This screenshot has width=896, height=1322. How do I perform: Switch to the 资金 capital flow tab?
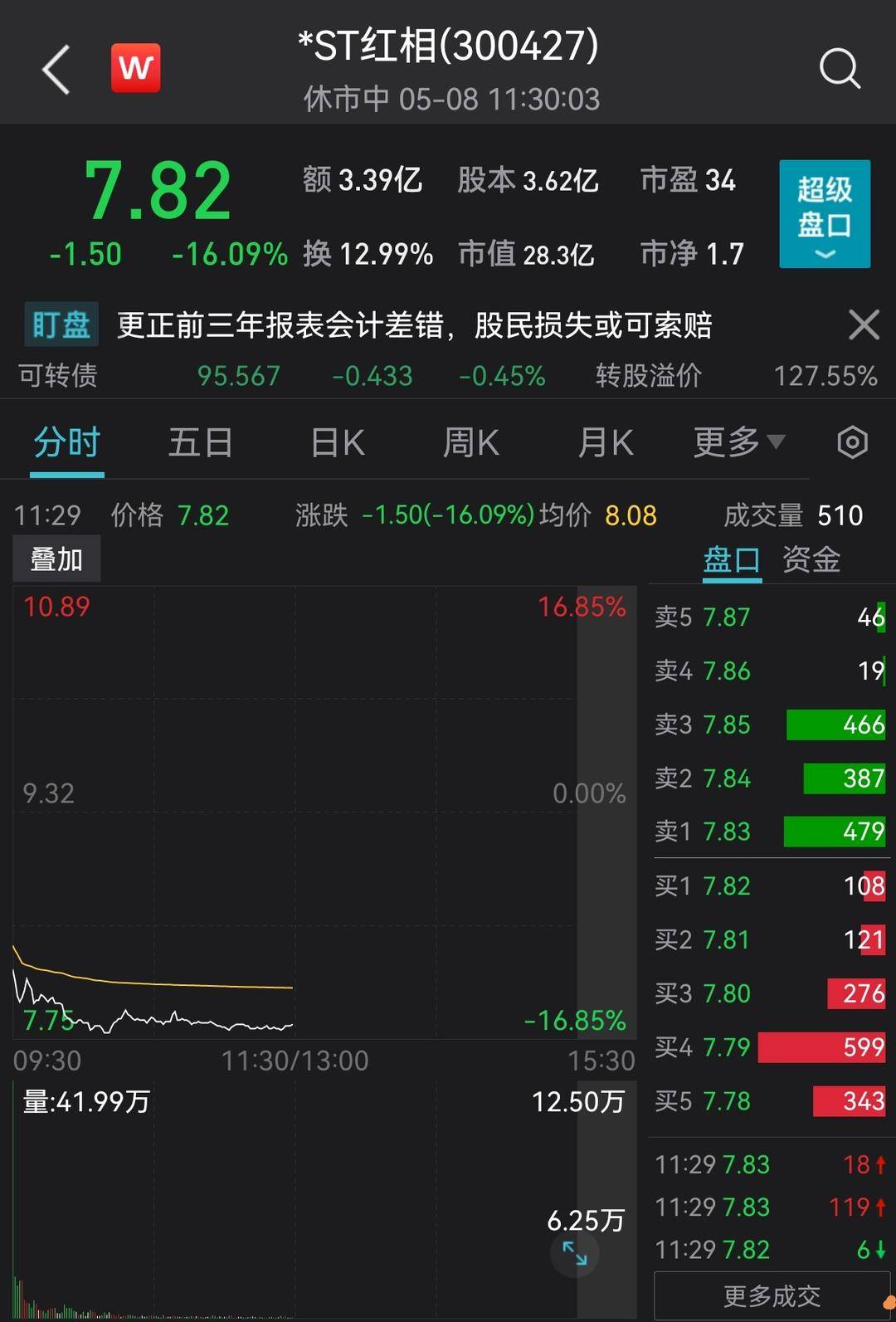pos(811,559)
